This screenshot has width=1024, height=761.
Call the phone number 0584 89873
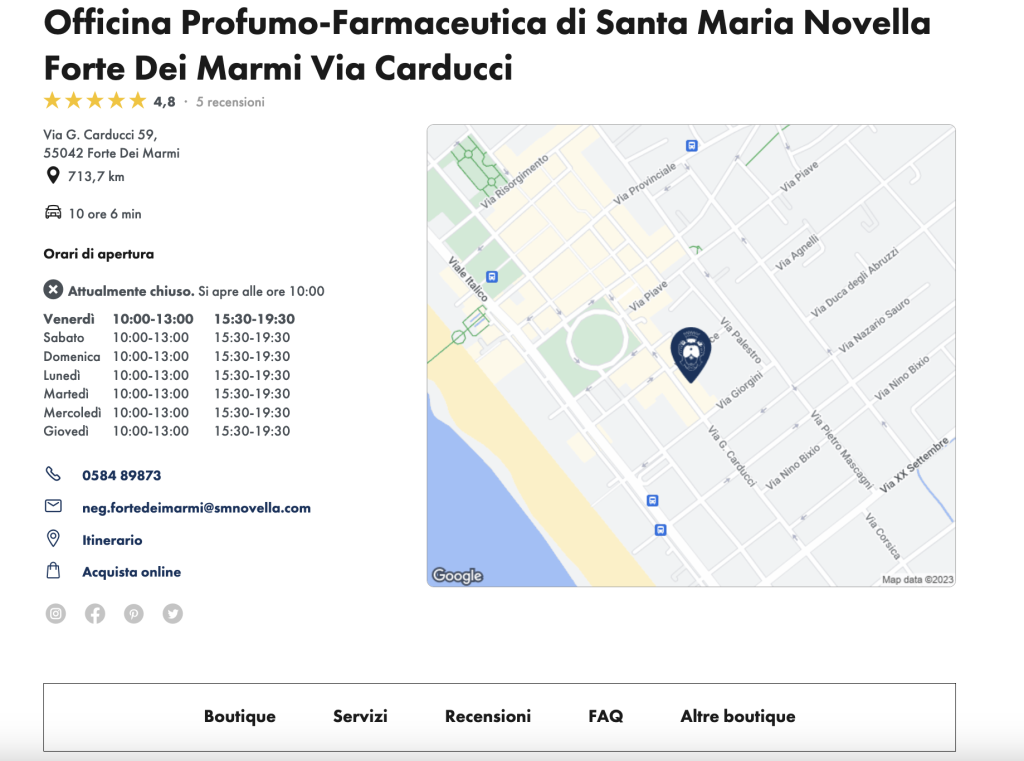tap(121, 475)
